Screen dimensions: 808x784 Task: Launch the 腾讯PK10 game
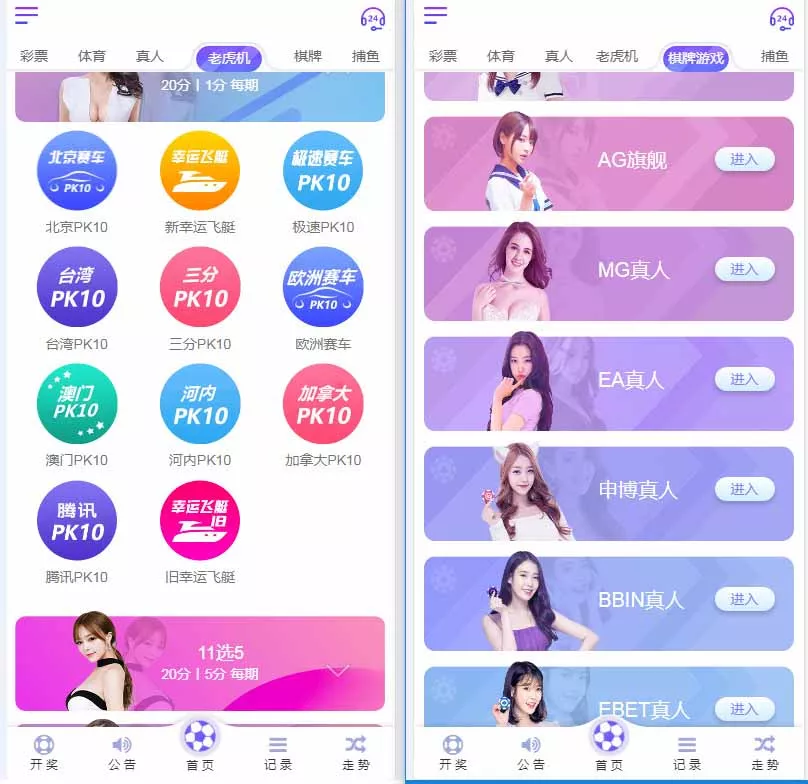coord(77,521)
